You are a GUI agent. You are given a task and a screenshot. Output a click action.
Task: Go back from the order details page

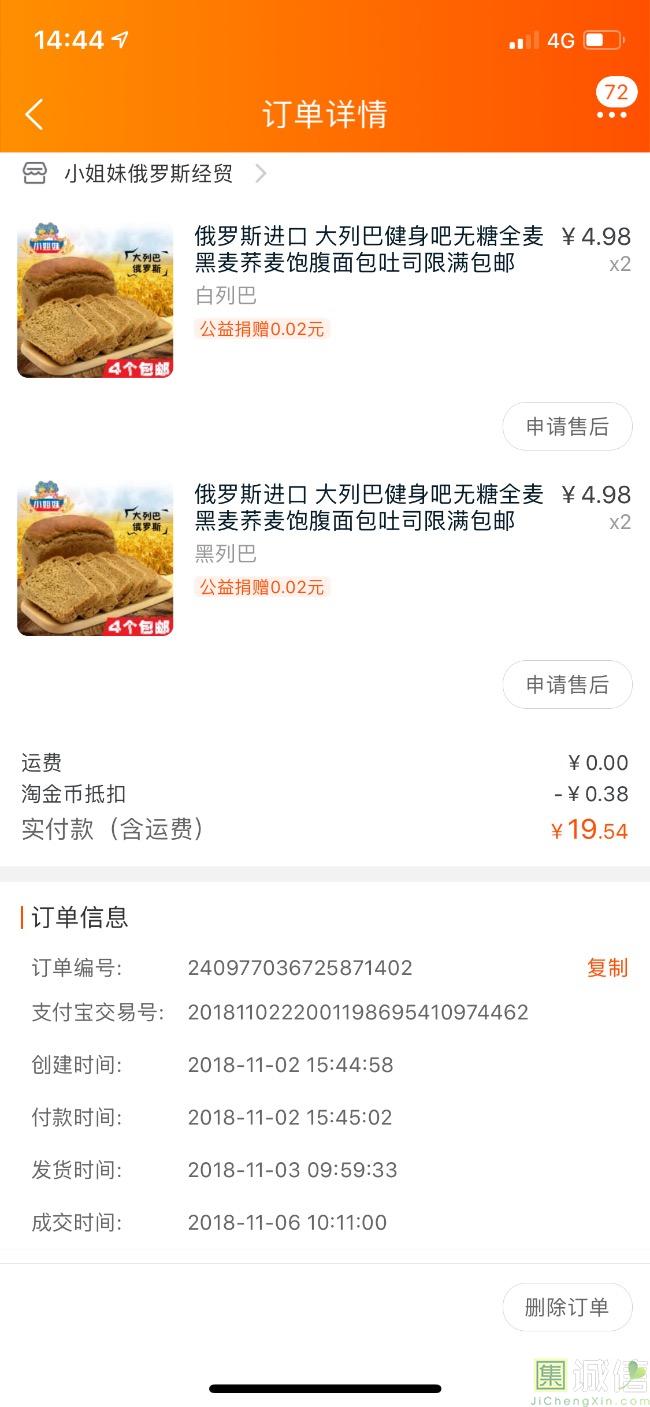[34, 114]
